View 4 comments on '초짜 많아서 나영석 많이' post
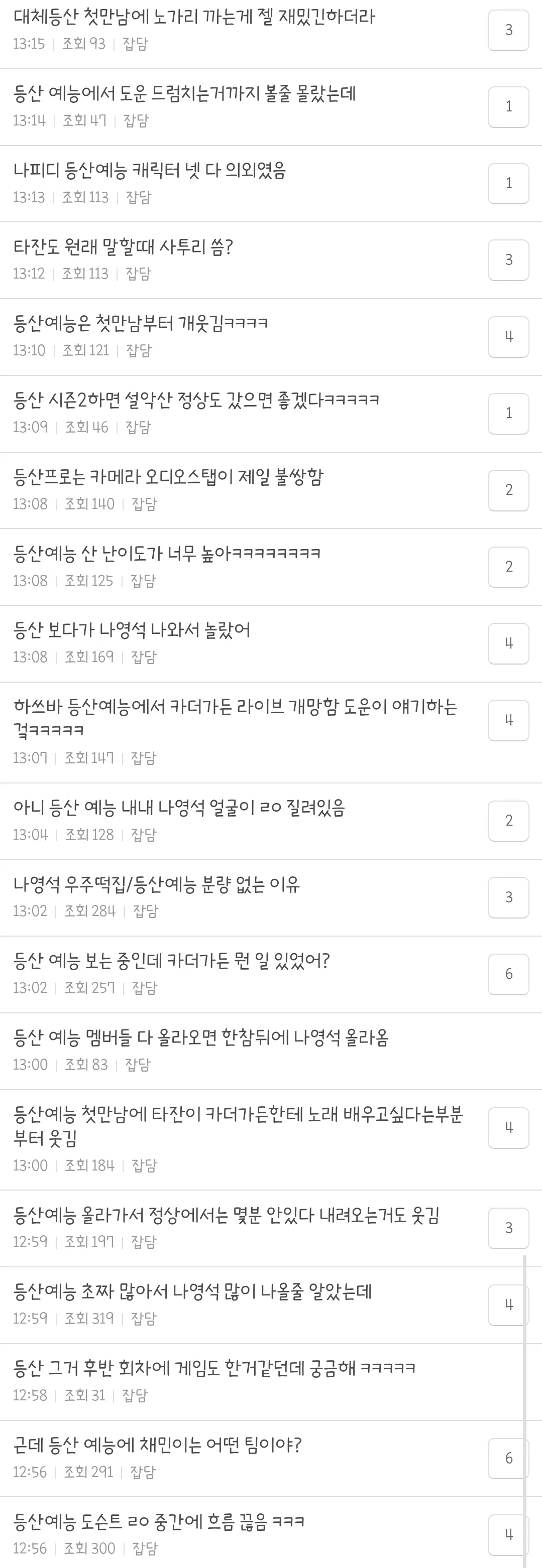The width and height of the screenshot is (542, 1568). pos(508,1305)
